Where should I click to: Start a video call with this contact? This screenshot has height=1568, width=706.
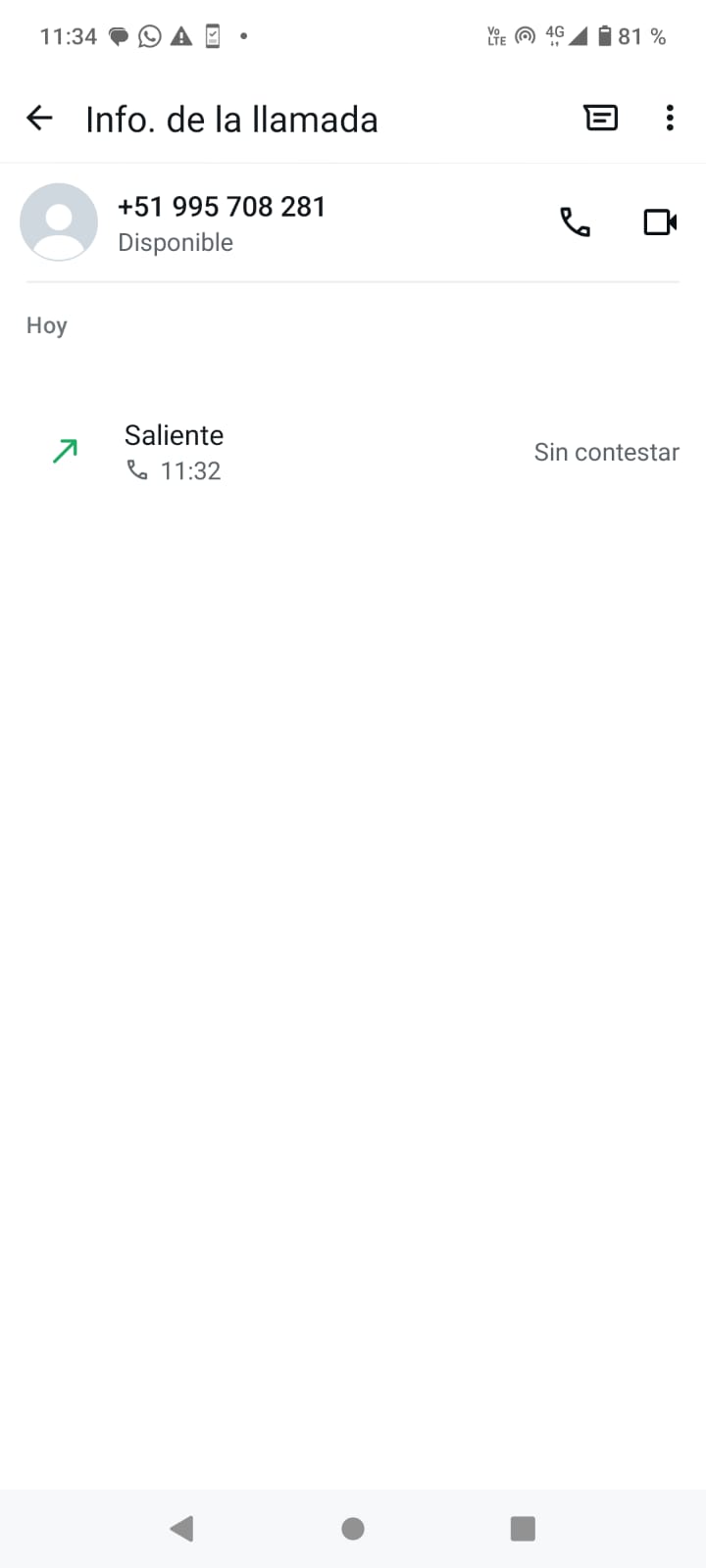[660, 222]
